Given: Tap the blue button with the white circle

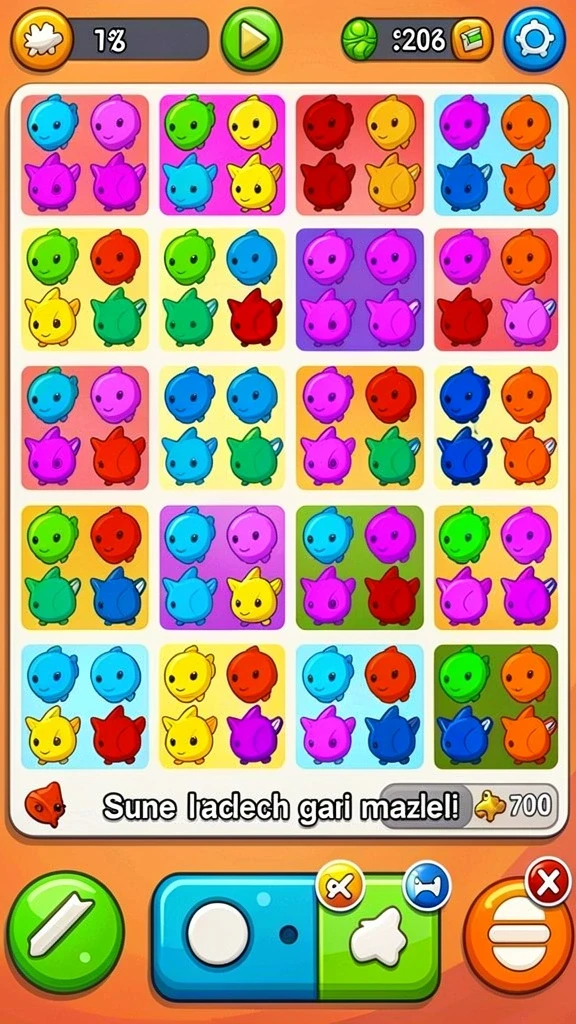Looking at the screenshot, I should (235, 936).
